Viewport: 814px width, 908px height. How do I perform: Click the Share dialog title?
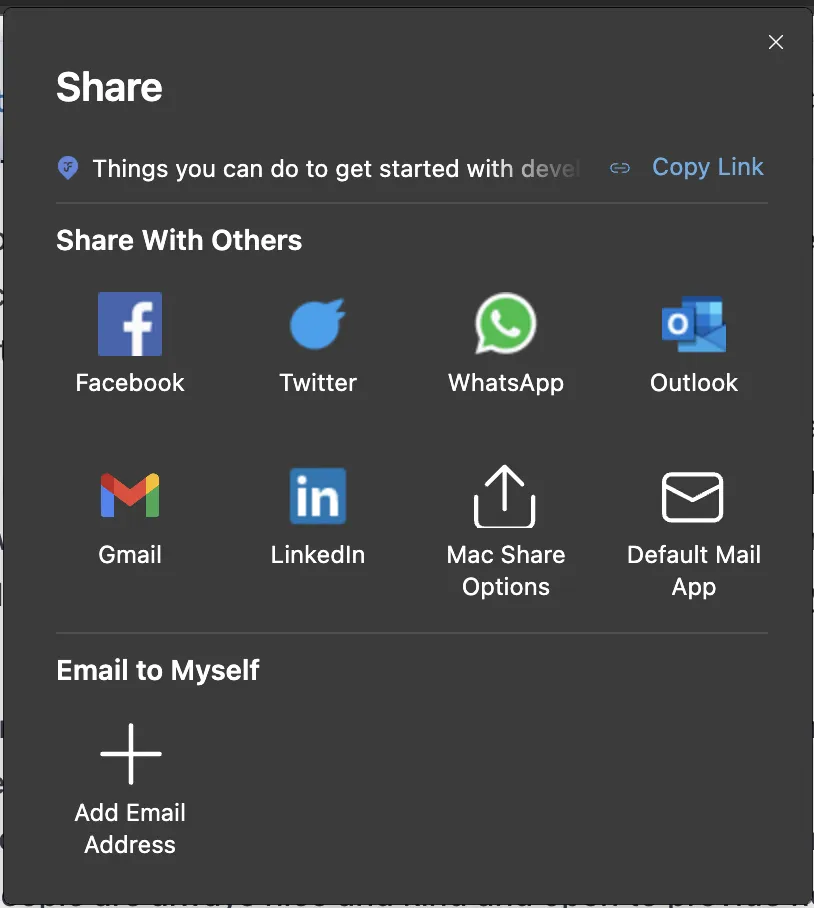point(110,88)
